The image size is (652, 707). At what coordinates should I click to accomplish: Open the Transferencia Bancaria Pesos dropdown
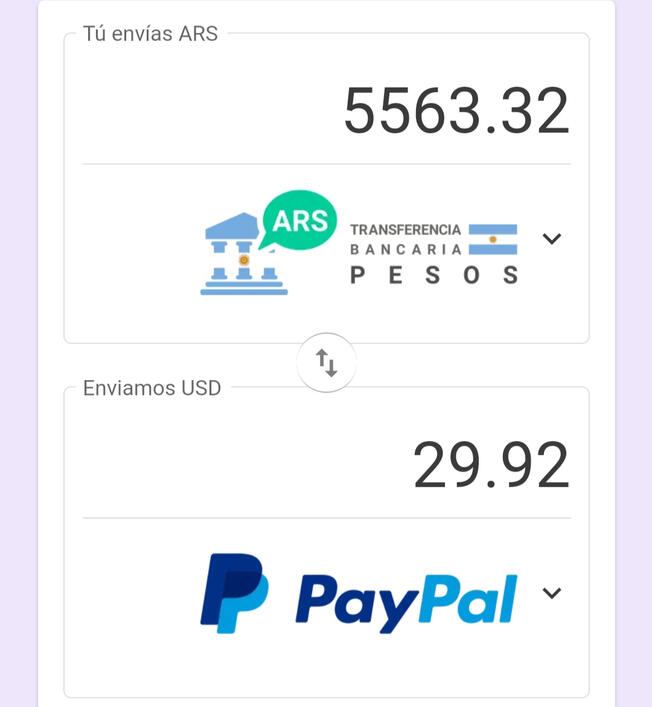(551, 239)
